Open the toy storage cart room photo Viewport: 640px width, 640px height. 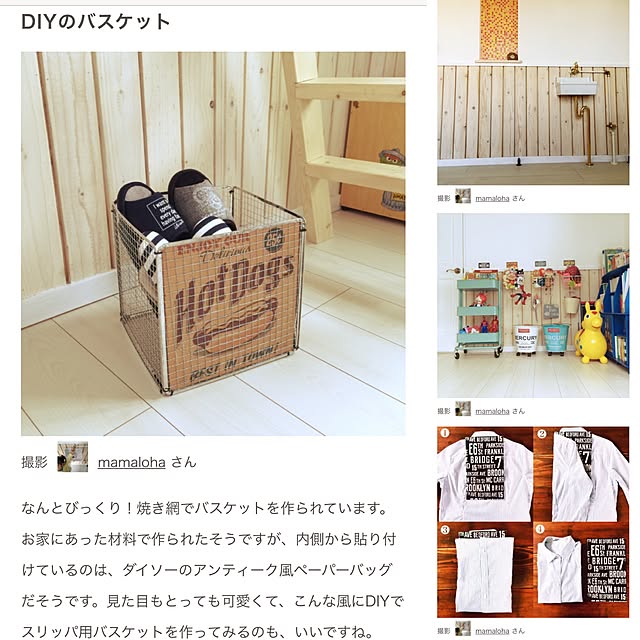pos(533,305)
